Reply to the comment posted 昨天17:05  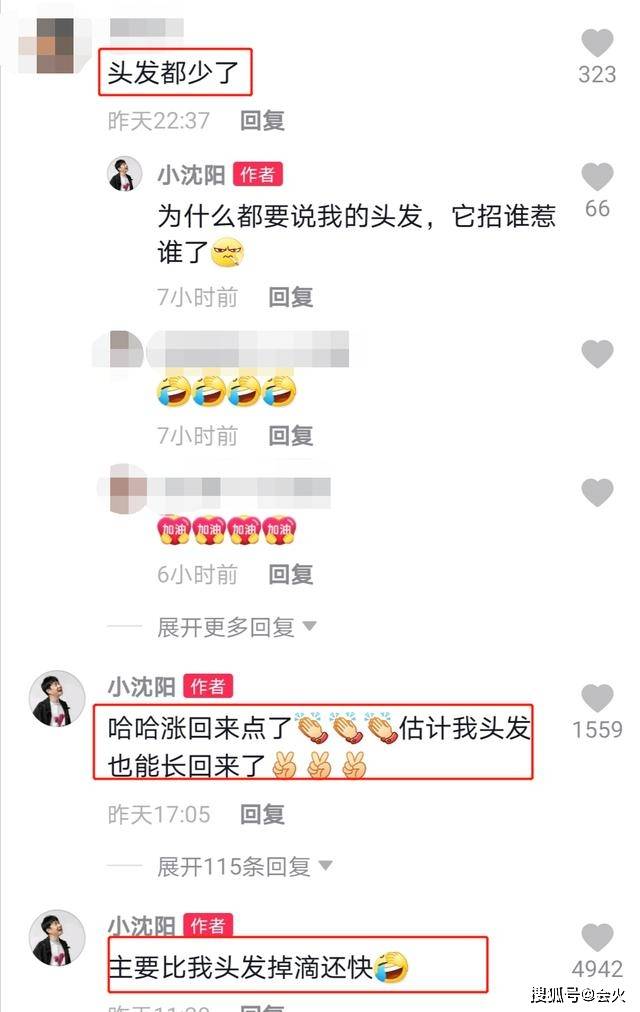click(x=262, y=815)
